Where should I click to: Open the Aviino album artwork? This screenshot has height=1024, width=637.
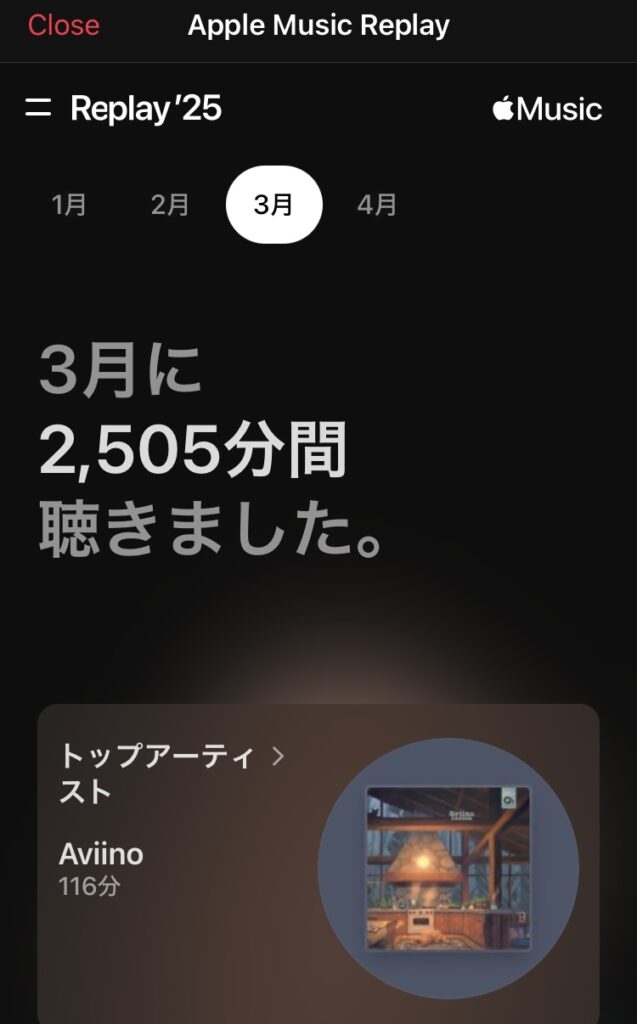click(x=447, y=868)
